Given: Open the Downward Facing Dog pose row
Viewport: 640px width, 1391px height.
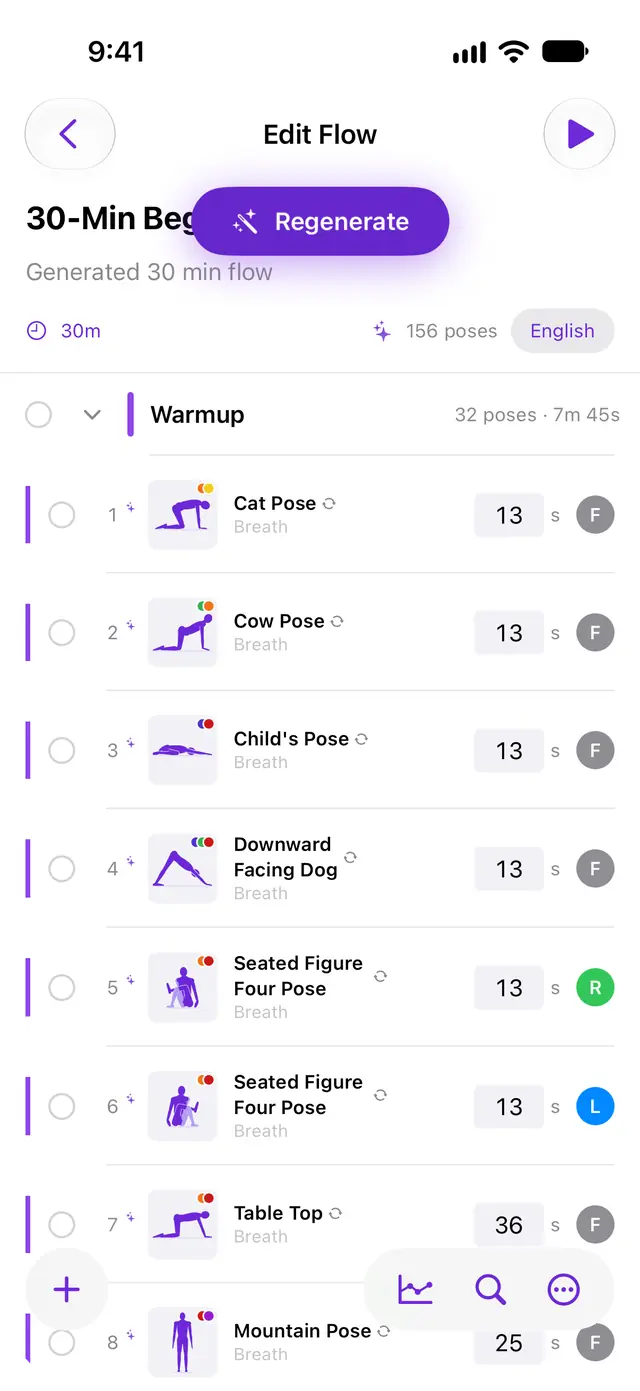Looking at the screenshot, I should (x=320, y=868).
